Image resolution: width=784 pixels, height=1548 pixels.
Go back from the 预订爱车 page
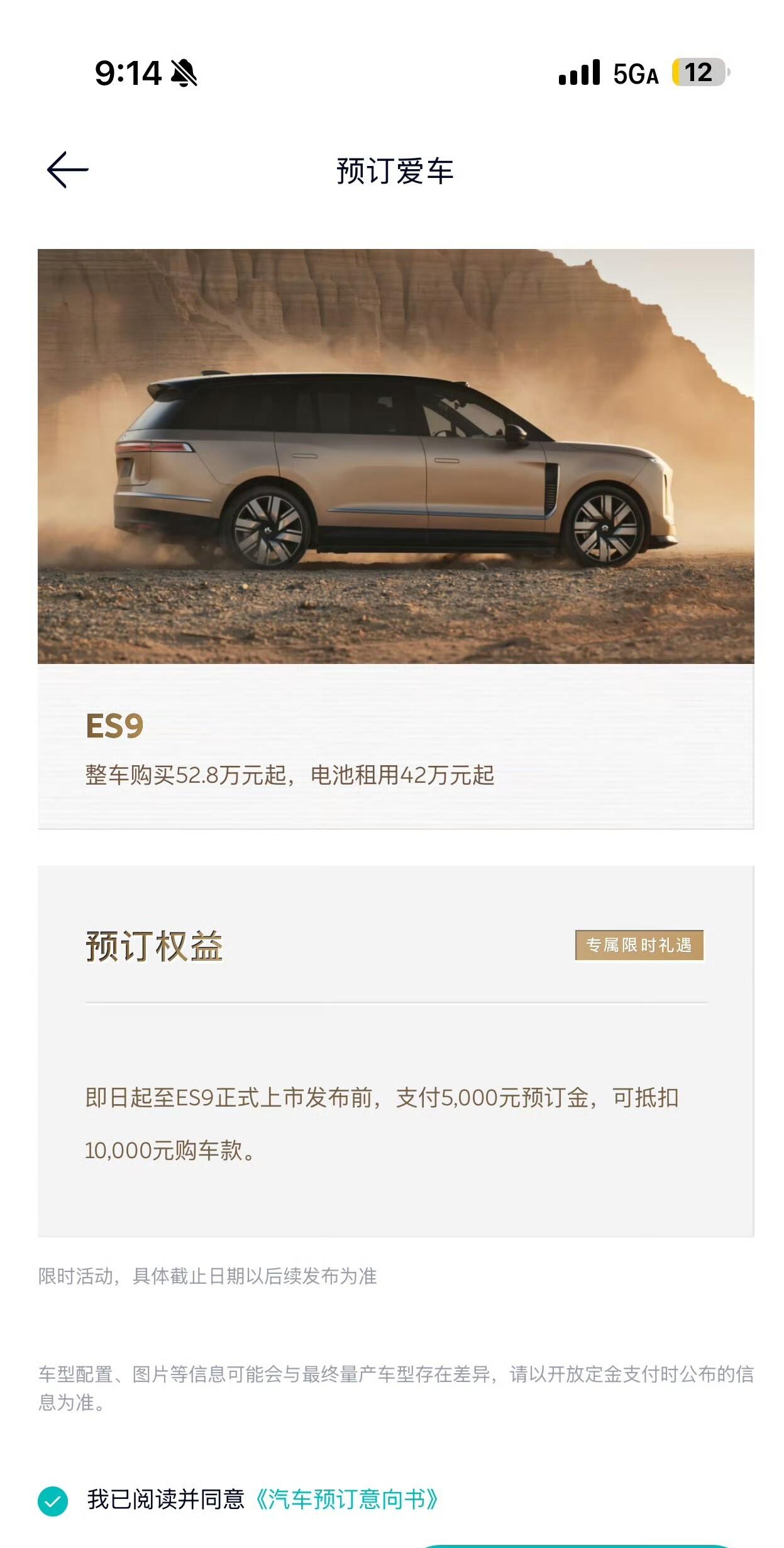point(67,170)
